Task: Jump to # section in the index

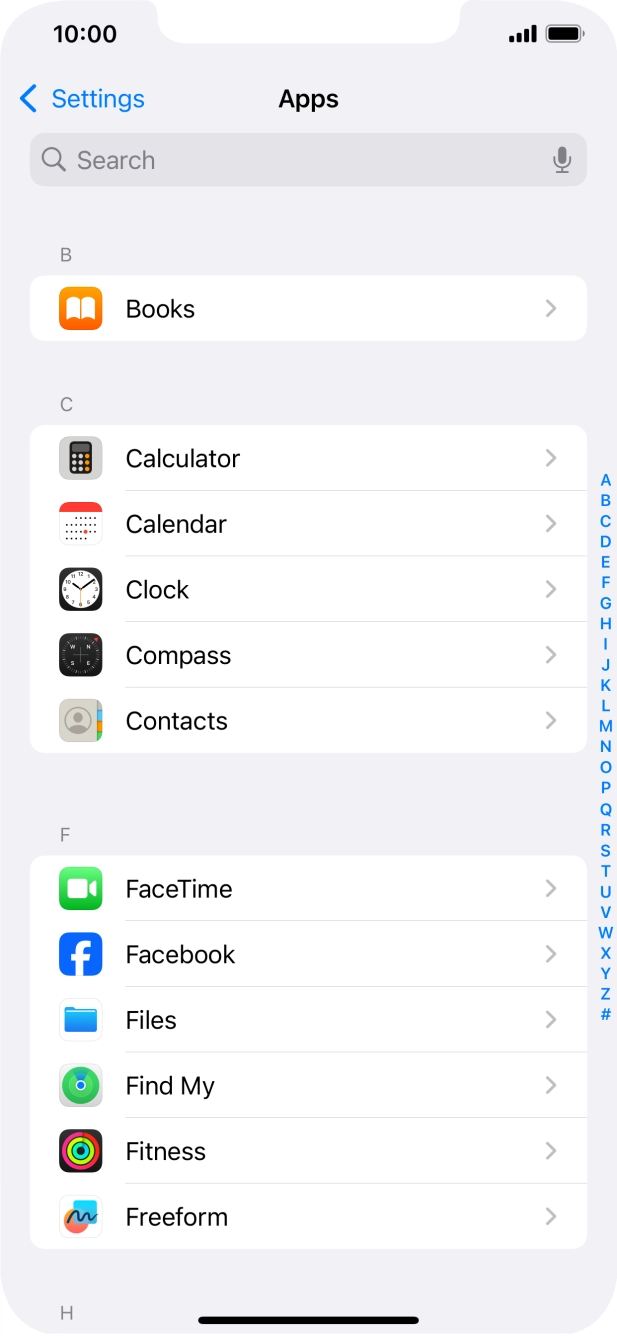Action: 605,1014
